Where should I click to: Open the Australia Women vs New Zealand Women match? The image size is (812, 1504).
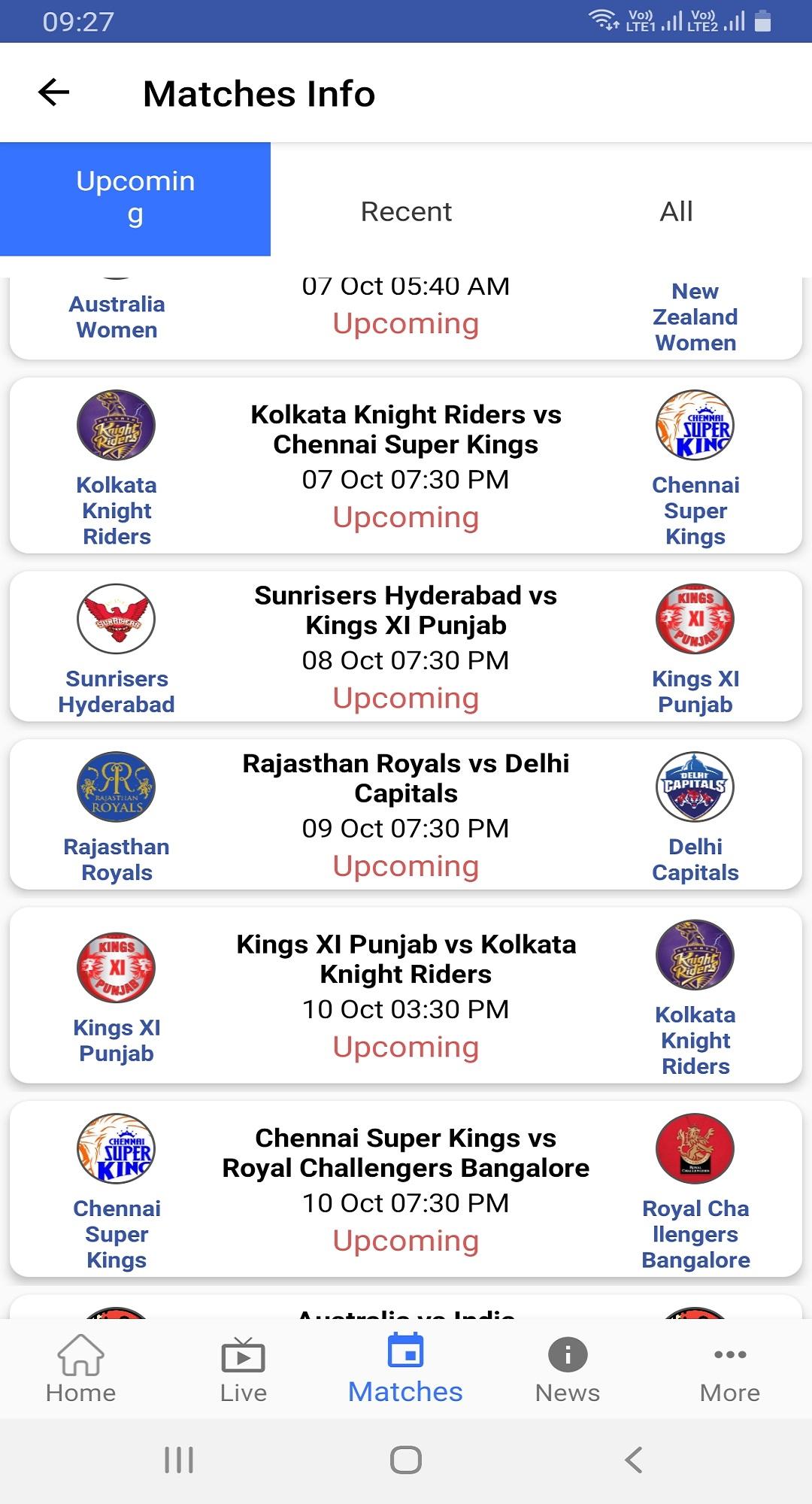tap(406, 317)
